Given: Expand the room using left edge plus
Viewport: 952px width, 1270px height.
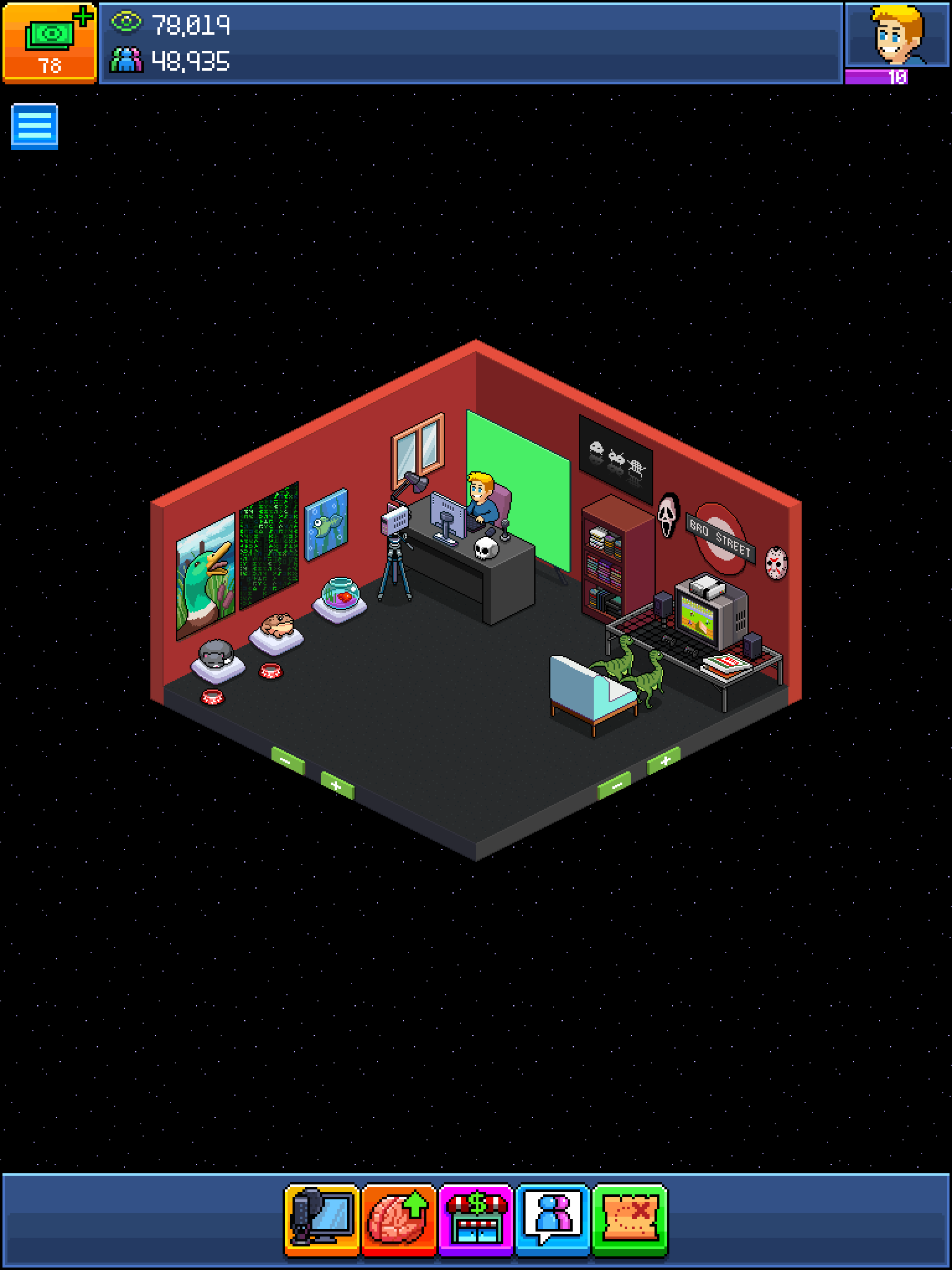Looking at the screenshot, I should (x=338, y=786).
